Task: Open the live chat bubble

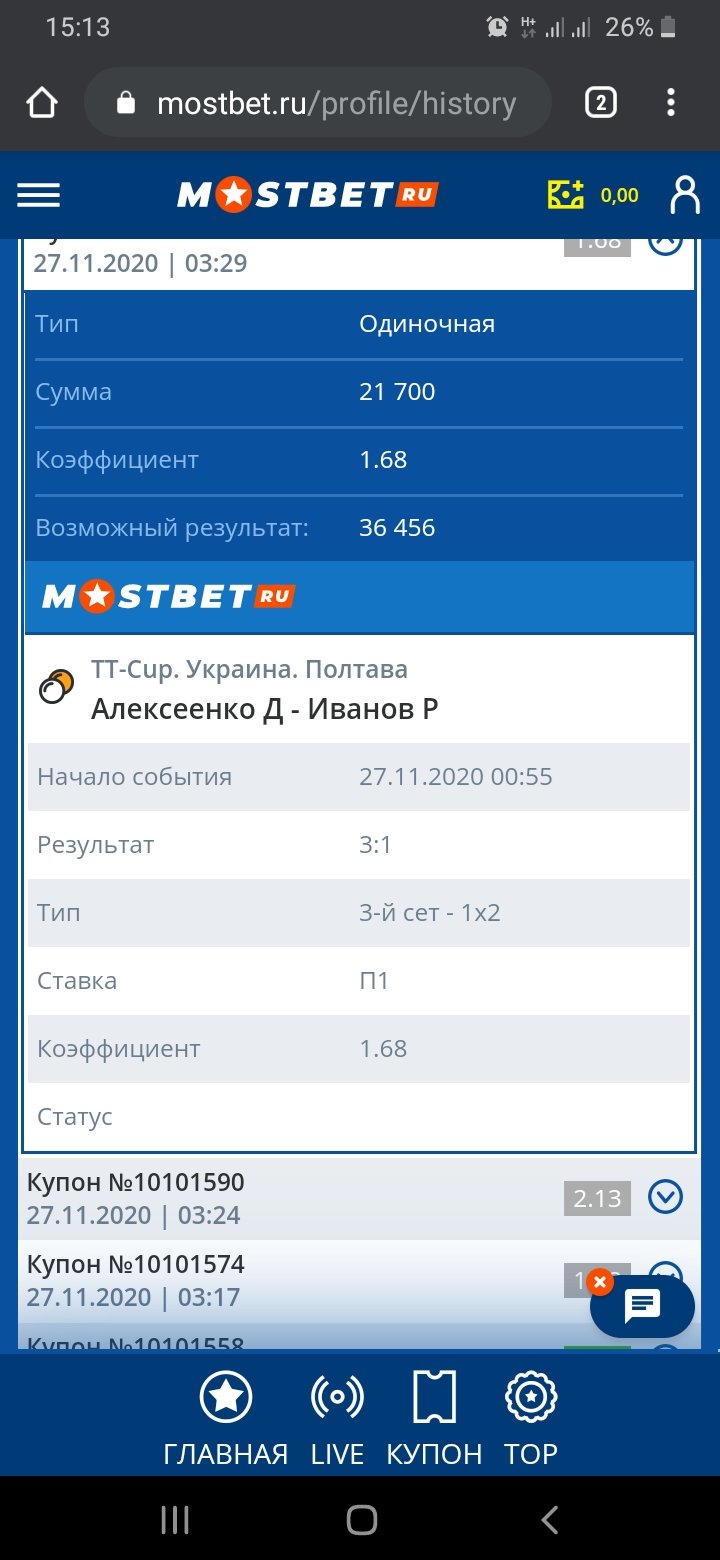Action: click(642, 1305)
